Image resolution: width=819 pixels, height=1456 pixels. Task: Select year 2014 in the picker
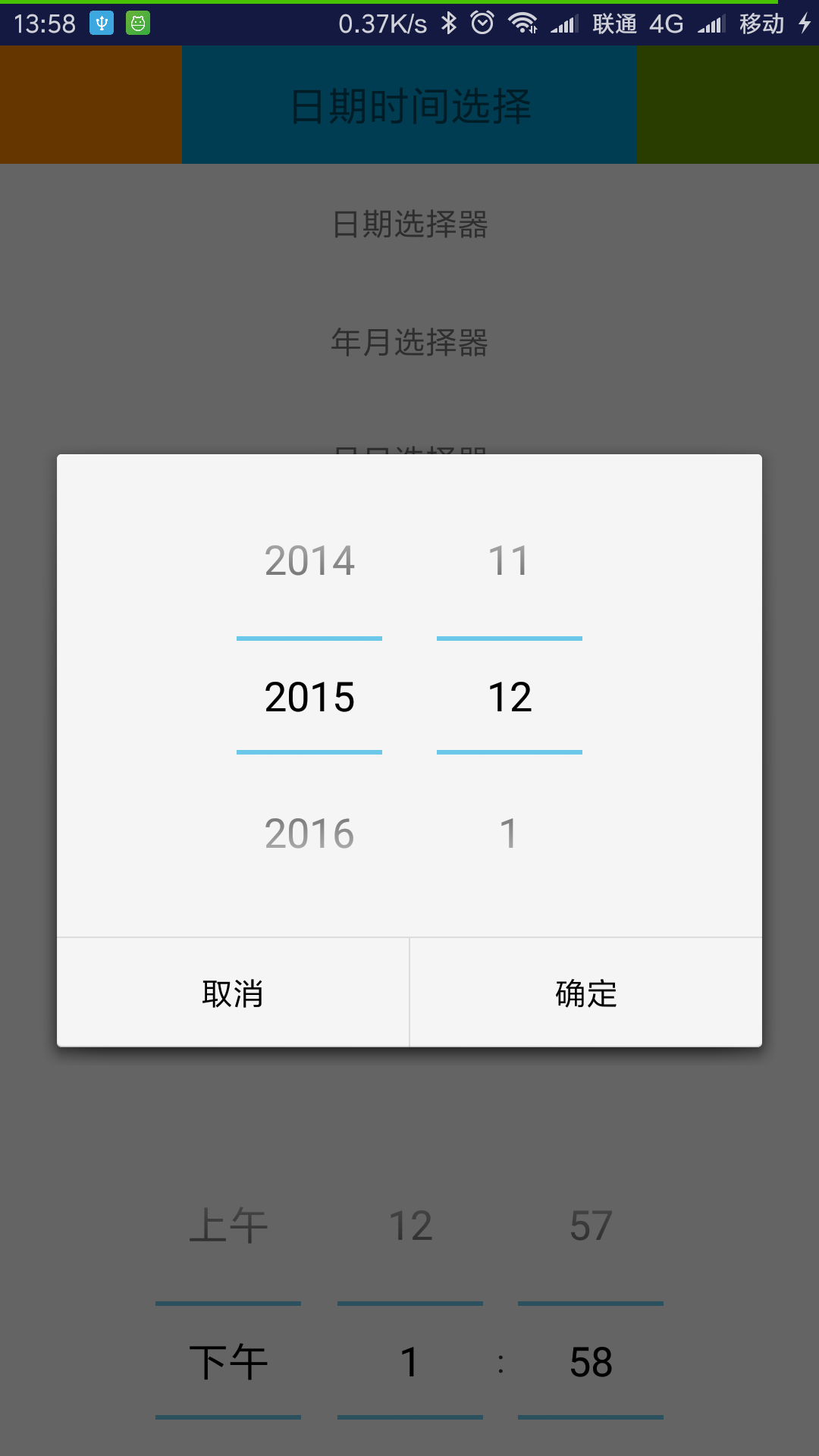pos(309,561)
